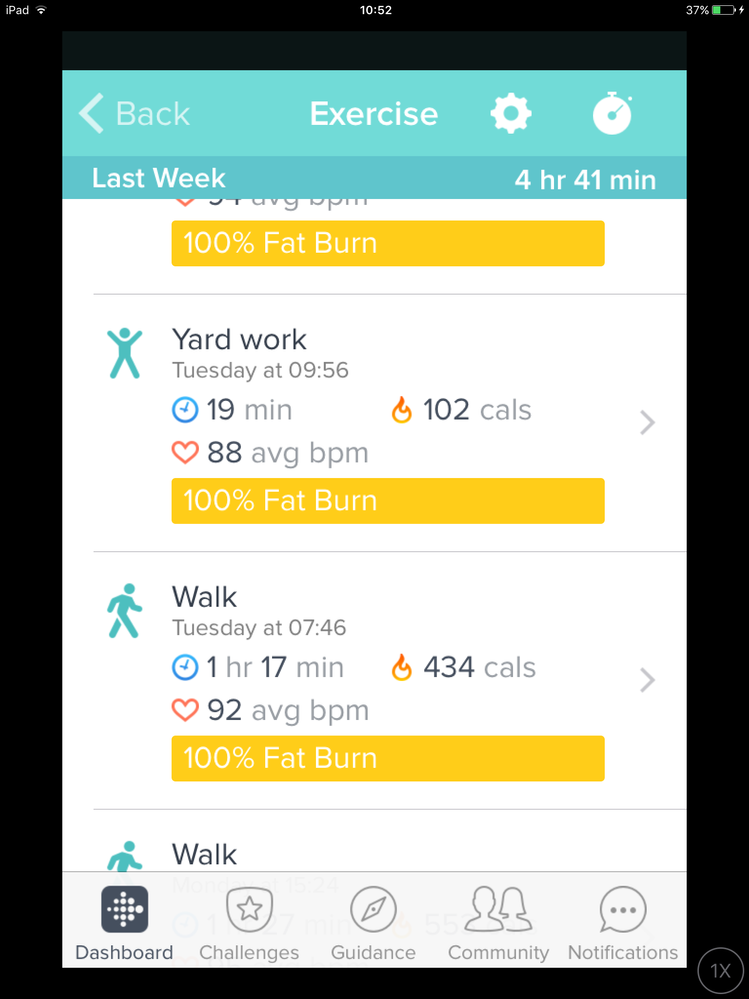Open the Yard work activity details

click(x=390, y=423)
